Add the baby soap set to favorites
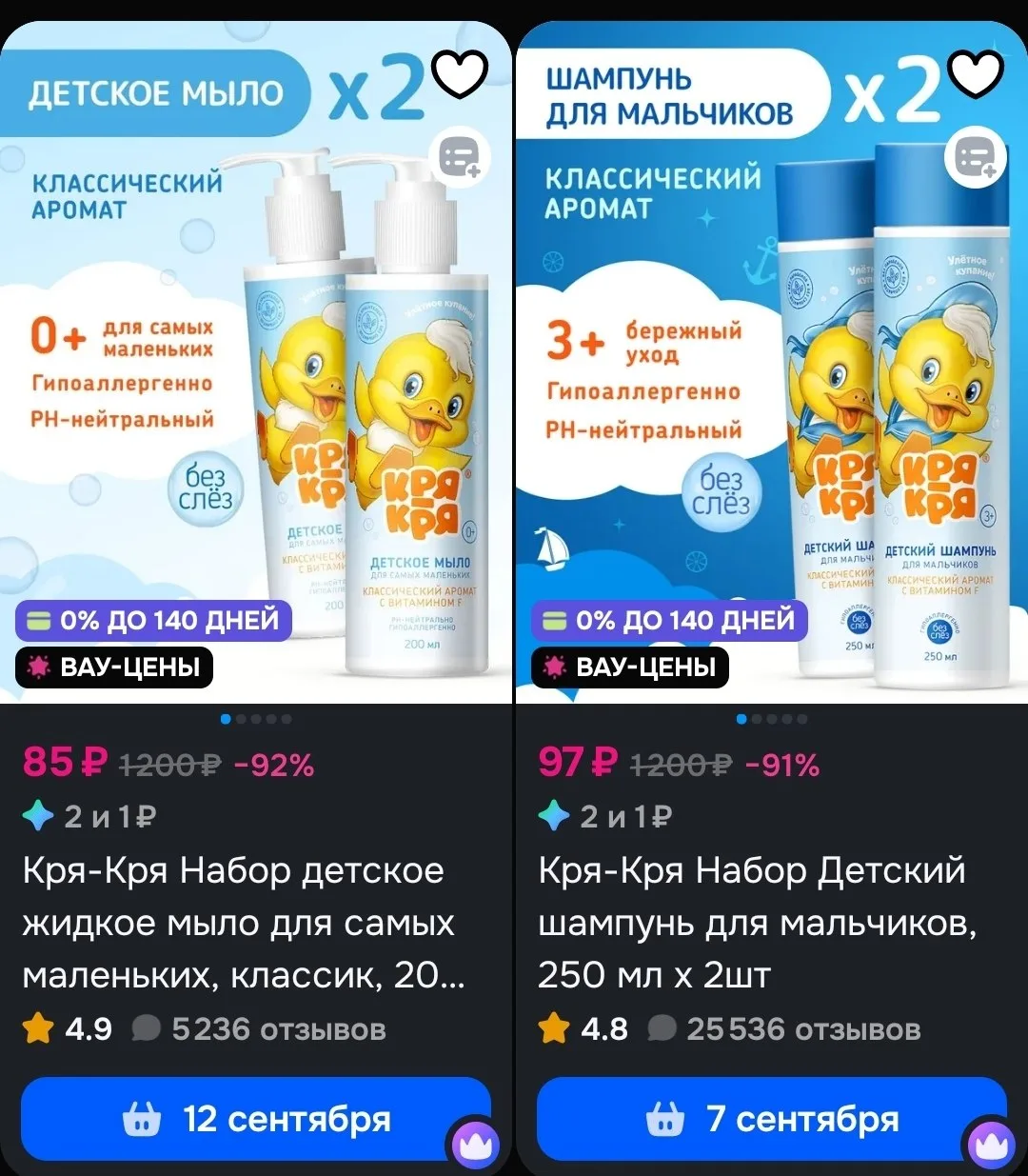Viewport: 1028px width, 1176px height. [x=460, y=74]
